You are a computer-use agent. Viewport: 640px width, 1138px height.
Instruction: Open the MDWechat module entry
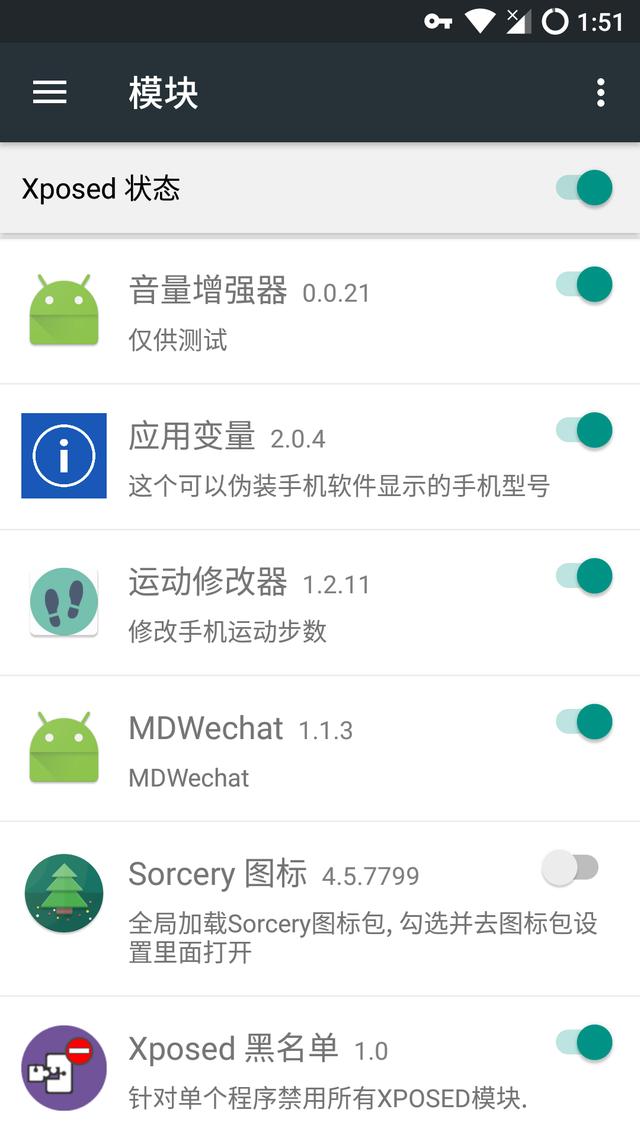click(x=320, y=749)
